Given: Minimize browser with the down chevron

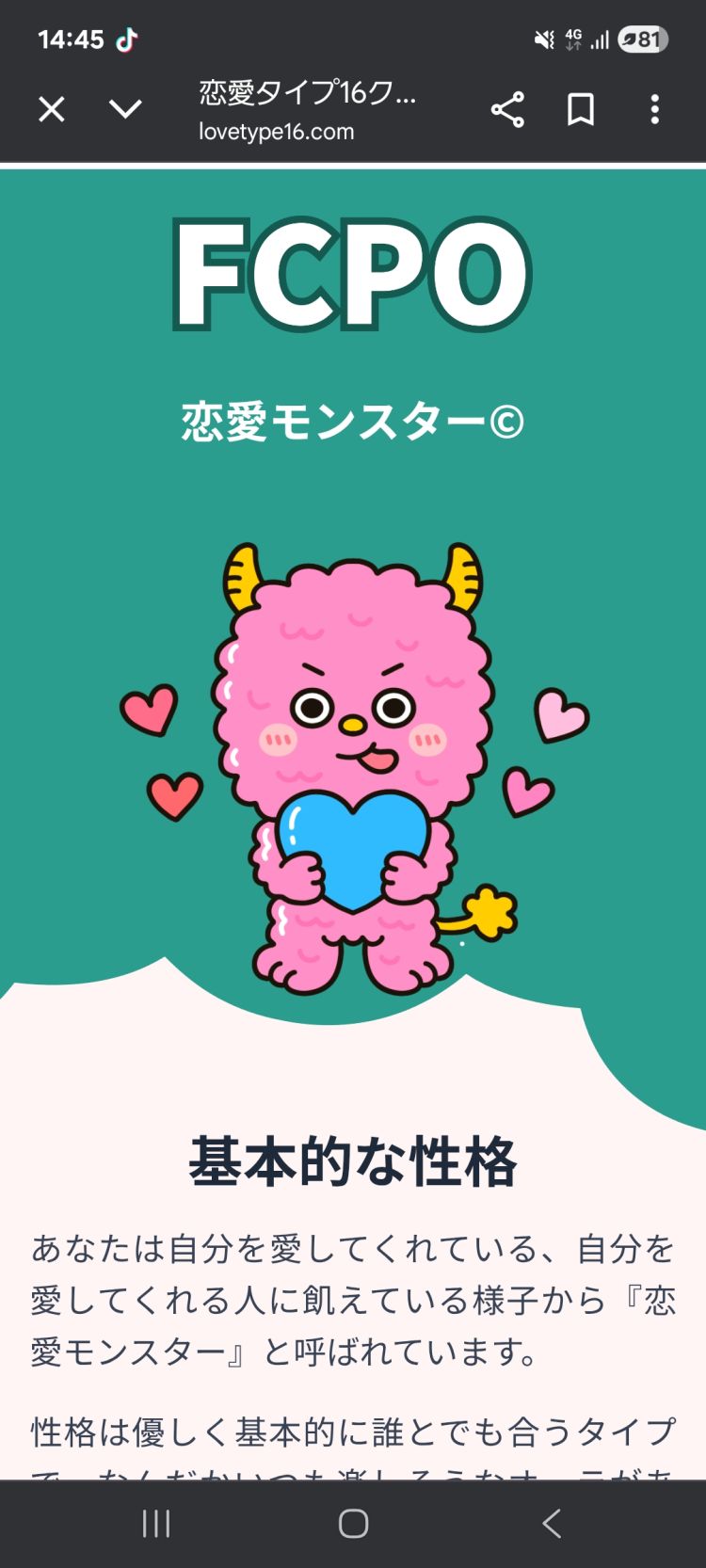Looking at the screenshot, I should (125, 110).
